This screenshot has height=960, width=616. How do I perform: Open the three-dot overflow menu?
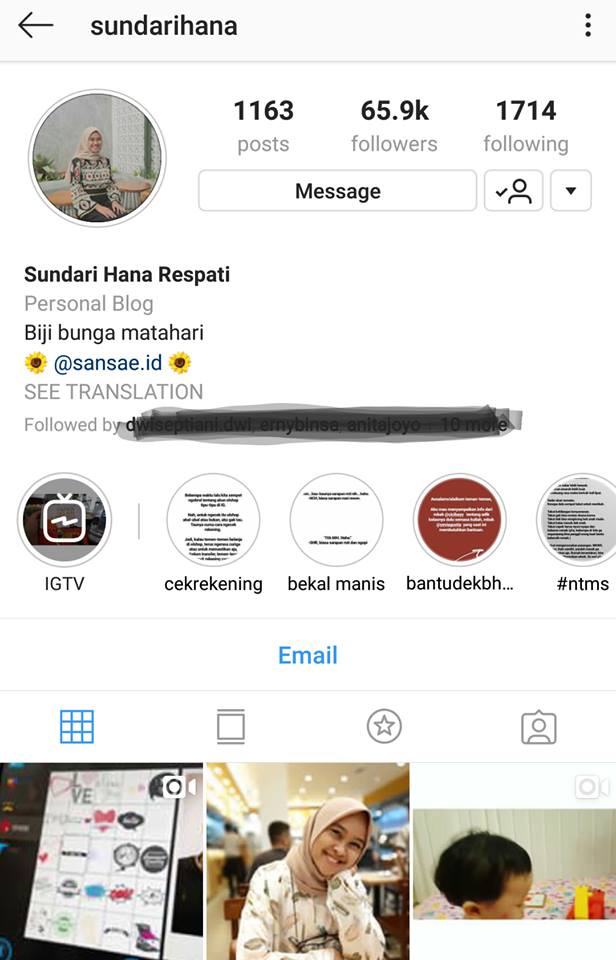coord(587,26)
